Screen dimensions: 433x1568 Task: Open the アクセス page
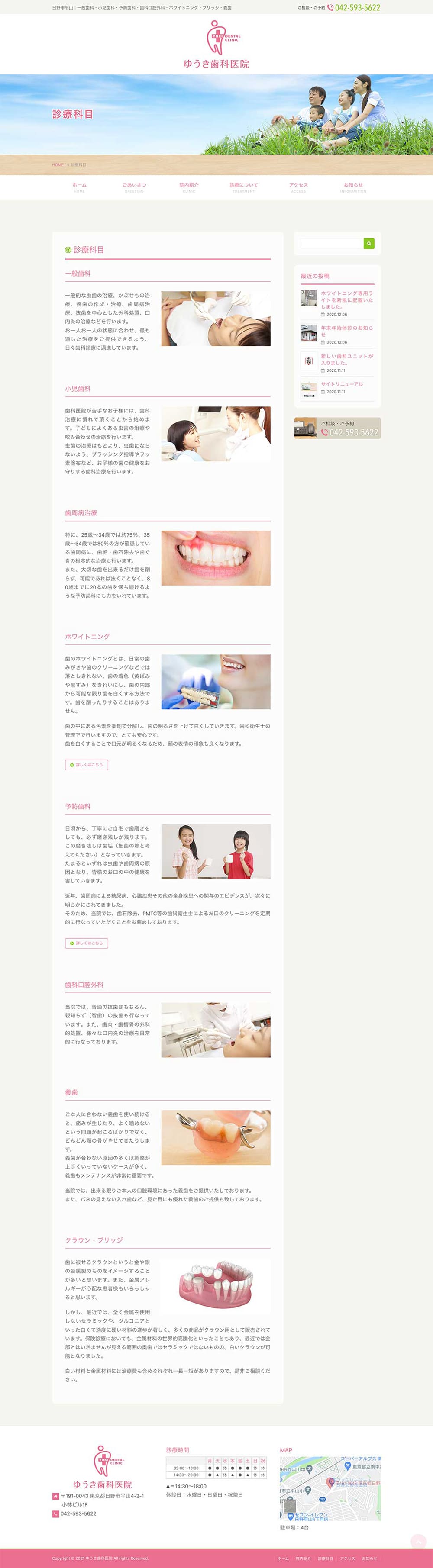298,186
